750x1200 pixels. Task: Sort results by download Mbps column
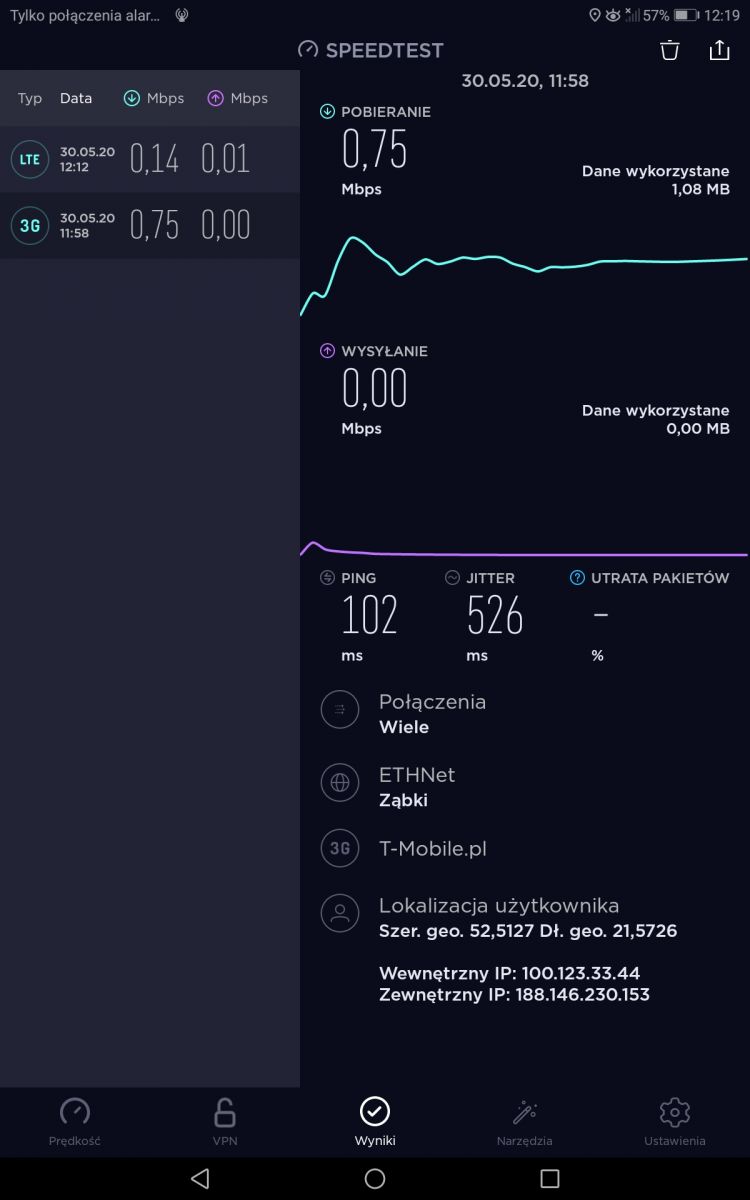[154, 98]
